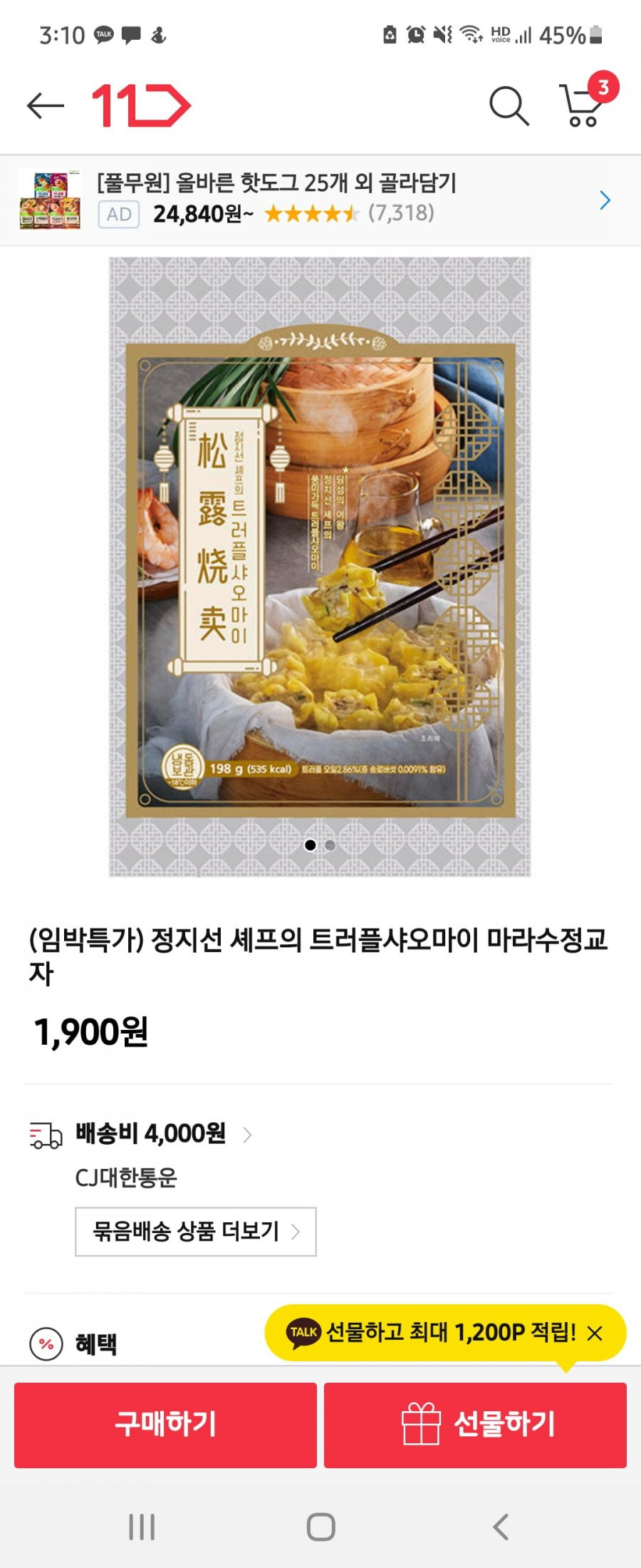
Task: Dismiss the 선물하고 최대 1,200P 적립 tooltip
Action: tap(595, 1333)
